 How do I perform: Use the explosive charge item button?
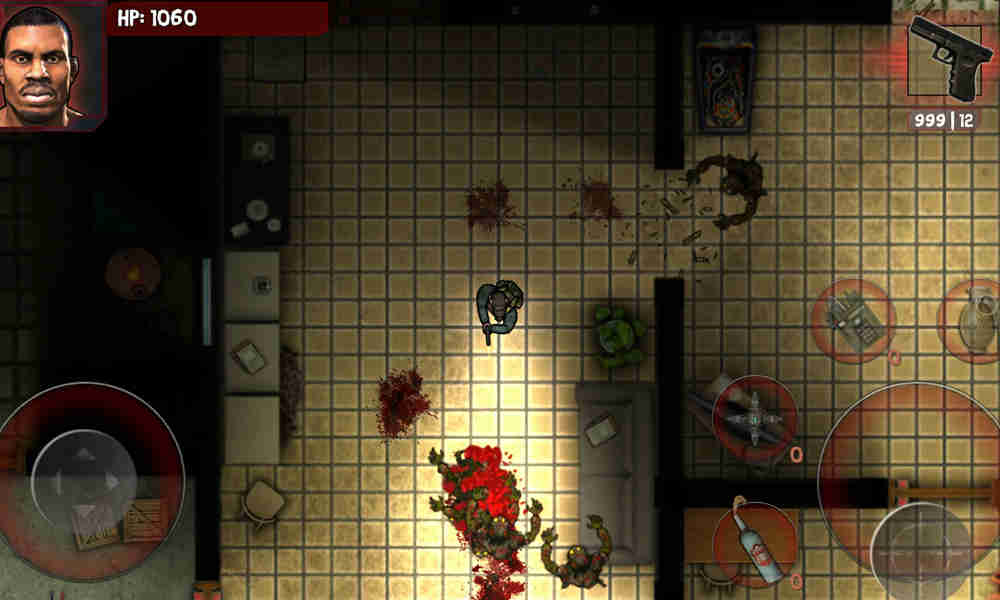(853, 320)
